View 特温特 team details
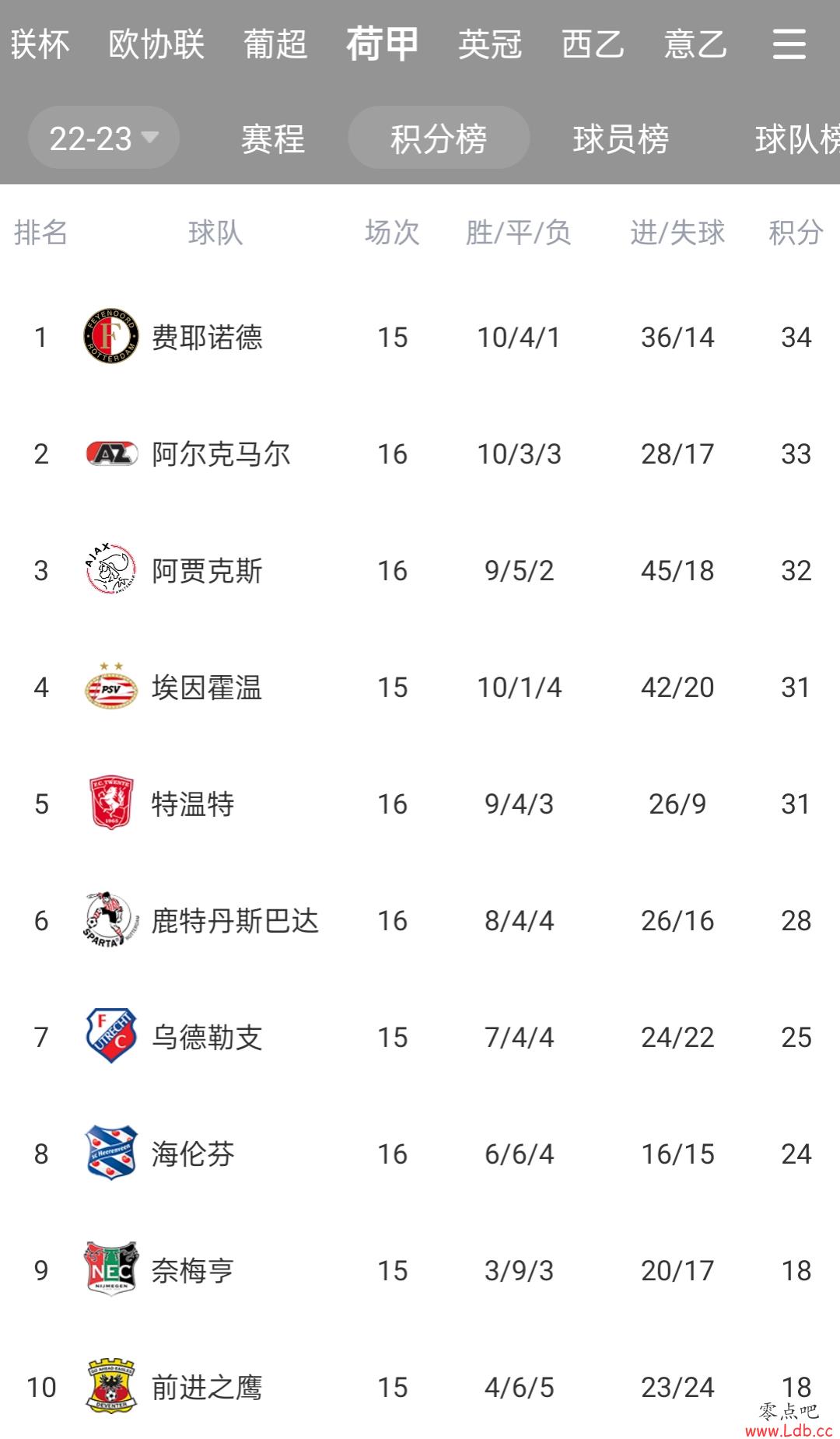 [420, 804]
